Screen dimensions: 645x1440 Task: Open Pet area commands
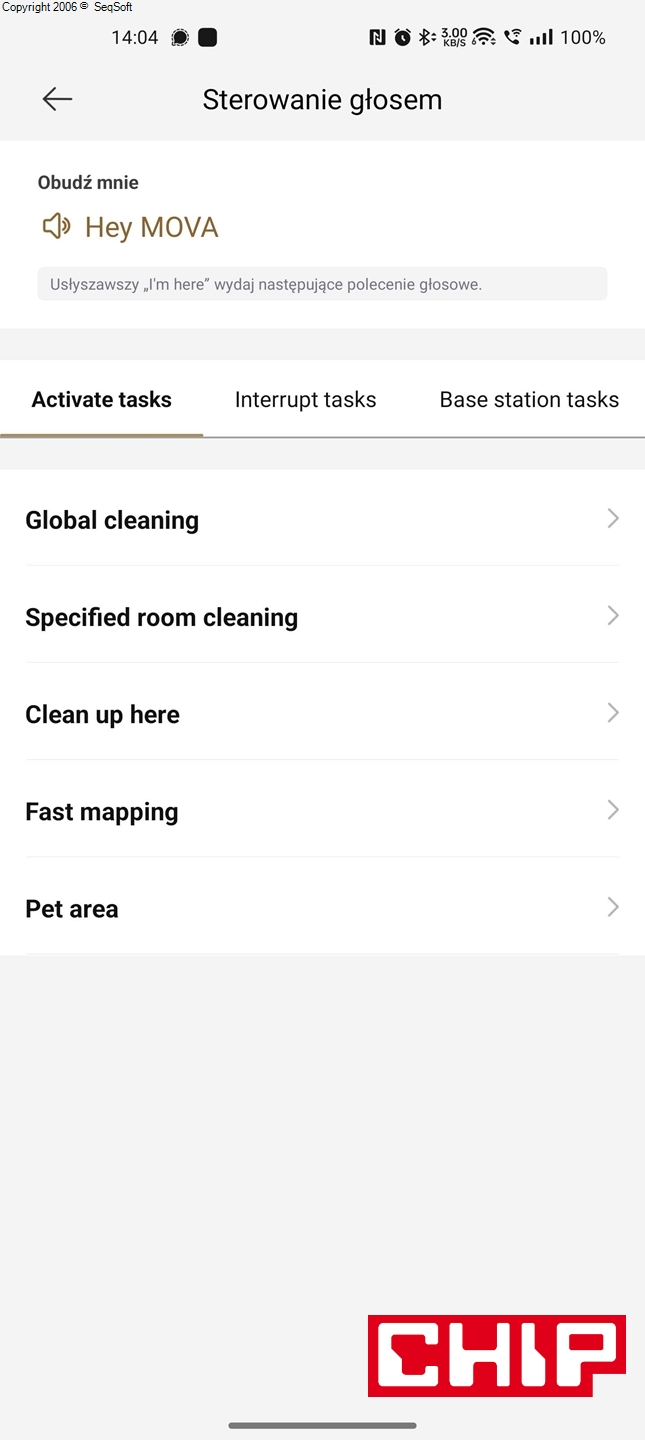322,907
